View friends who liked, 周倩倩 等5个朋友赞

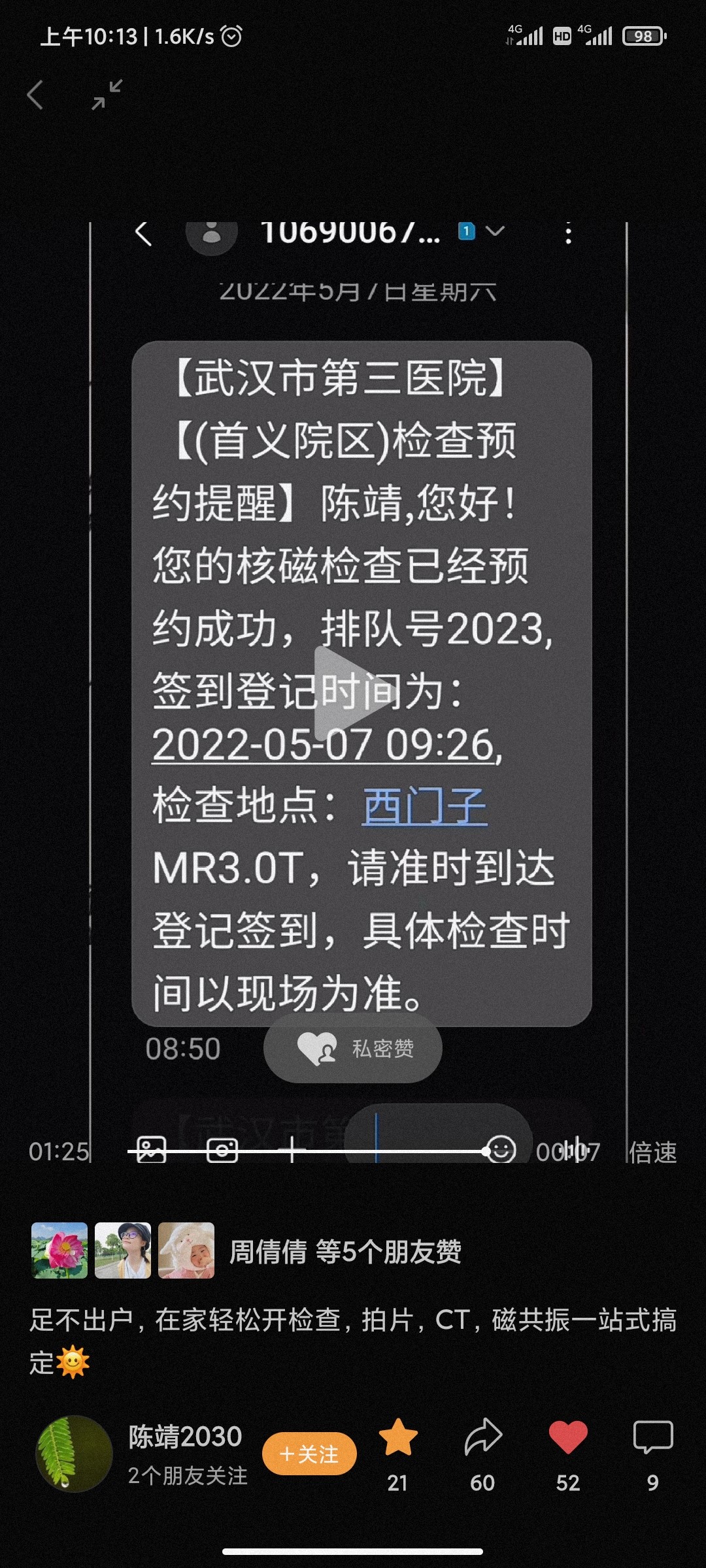(345, 1251)
